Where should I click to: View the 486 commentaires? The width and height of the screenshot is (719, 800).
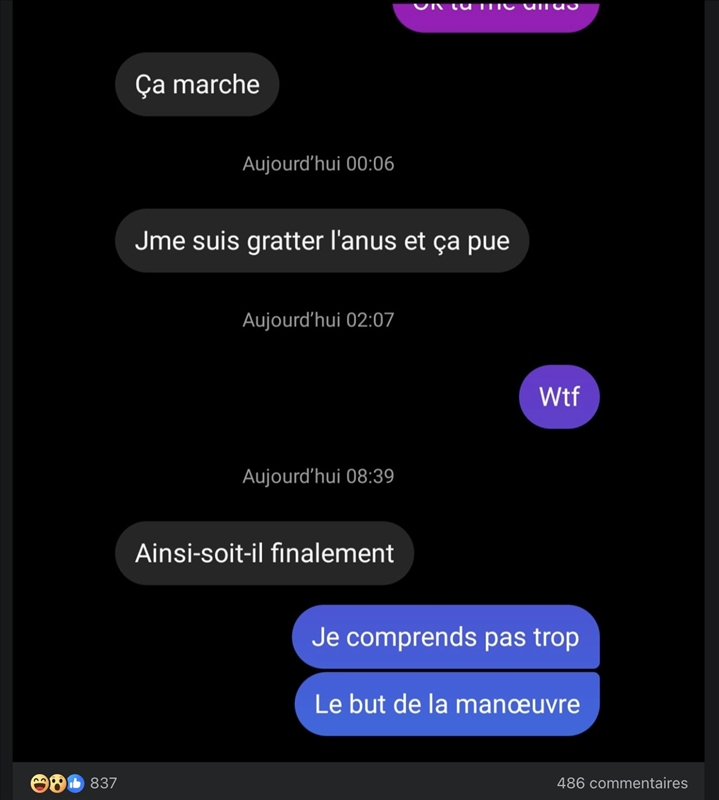pos(622,783)
